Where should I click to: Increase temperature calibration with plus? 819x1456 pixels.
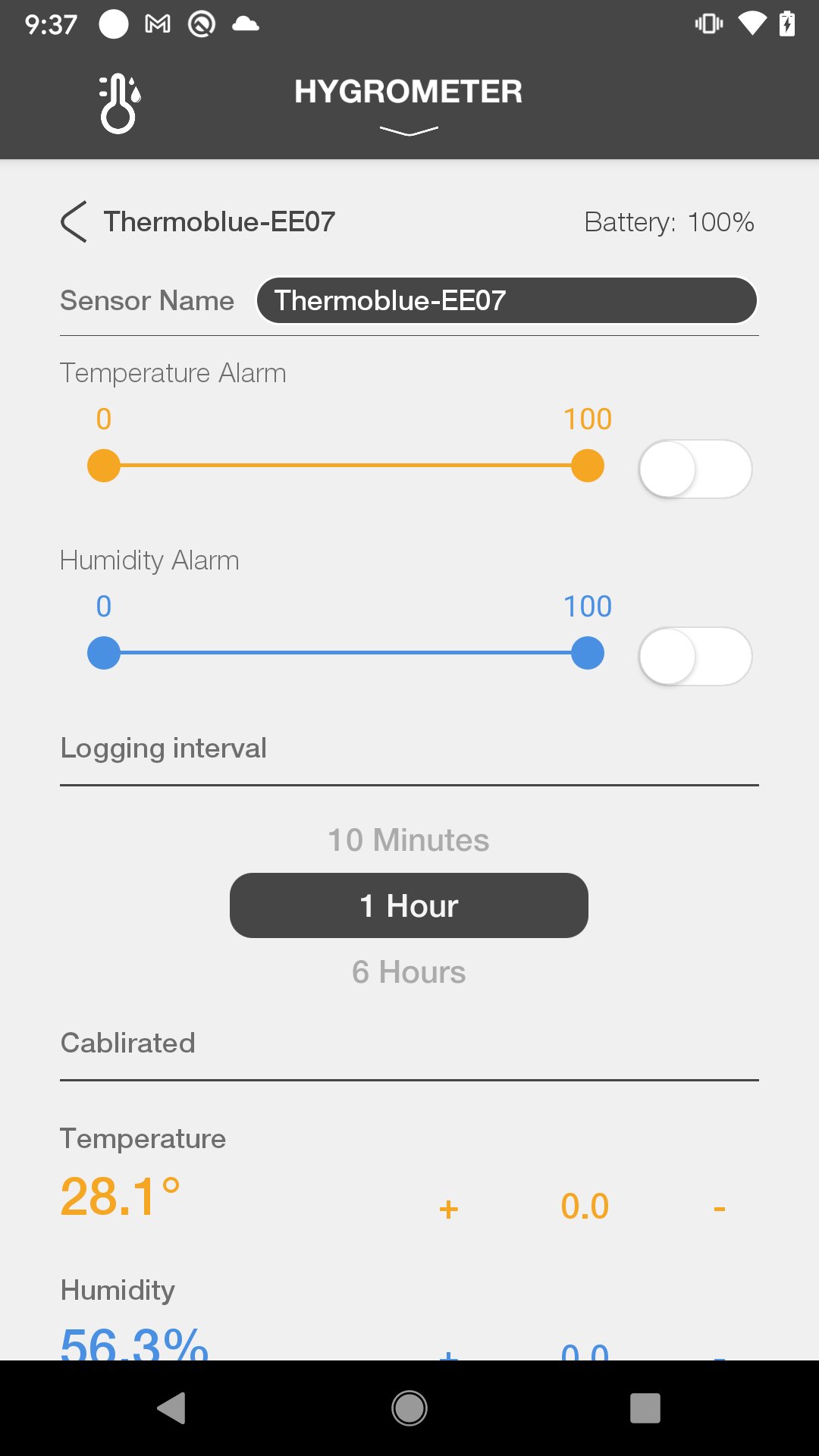[448, 1208]
